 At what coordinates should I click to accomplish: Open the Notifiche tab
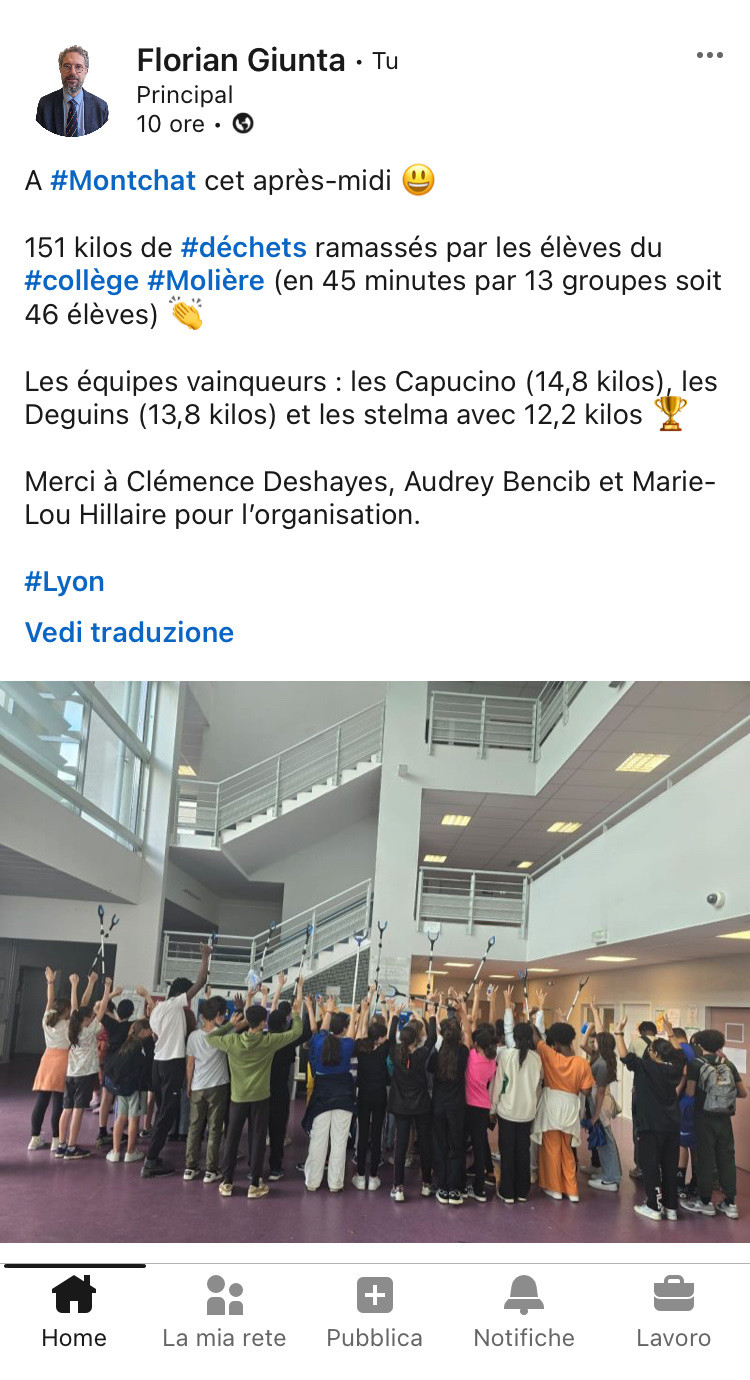[524, 1312]
